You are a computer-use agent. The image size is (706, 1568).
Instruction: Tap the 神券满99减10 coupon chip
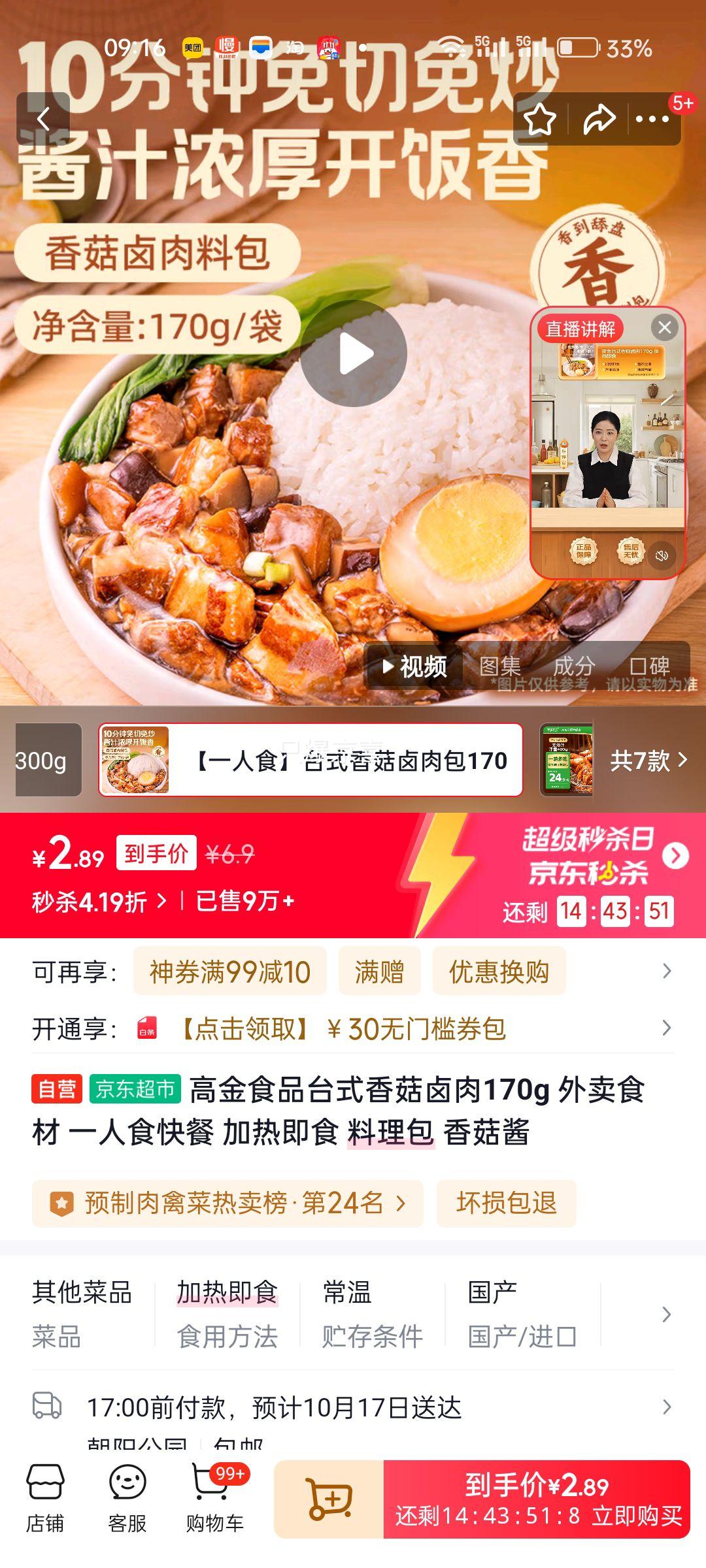pos(229,972)
